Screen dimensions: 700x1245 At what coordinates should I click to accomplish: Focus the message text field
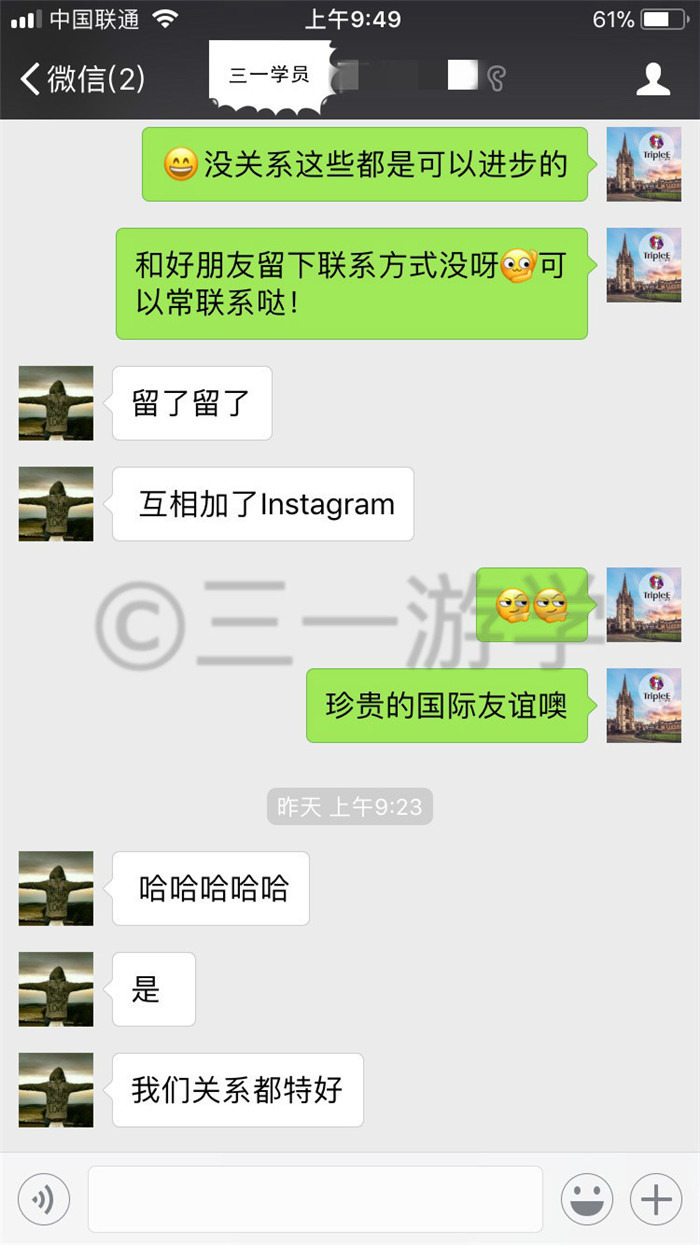pos(315,1199)
